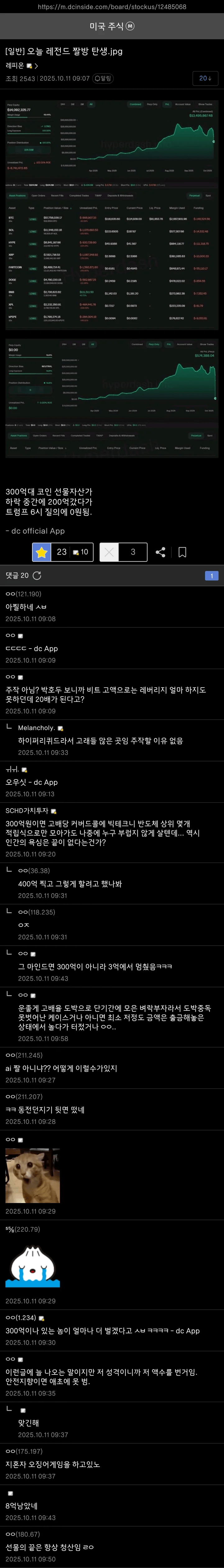Jump to comments with the 20 button

pos(205,78)
